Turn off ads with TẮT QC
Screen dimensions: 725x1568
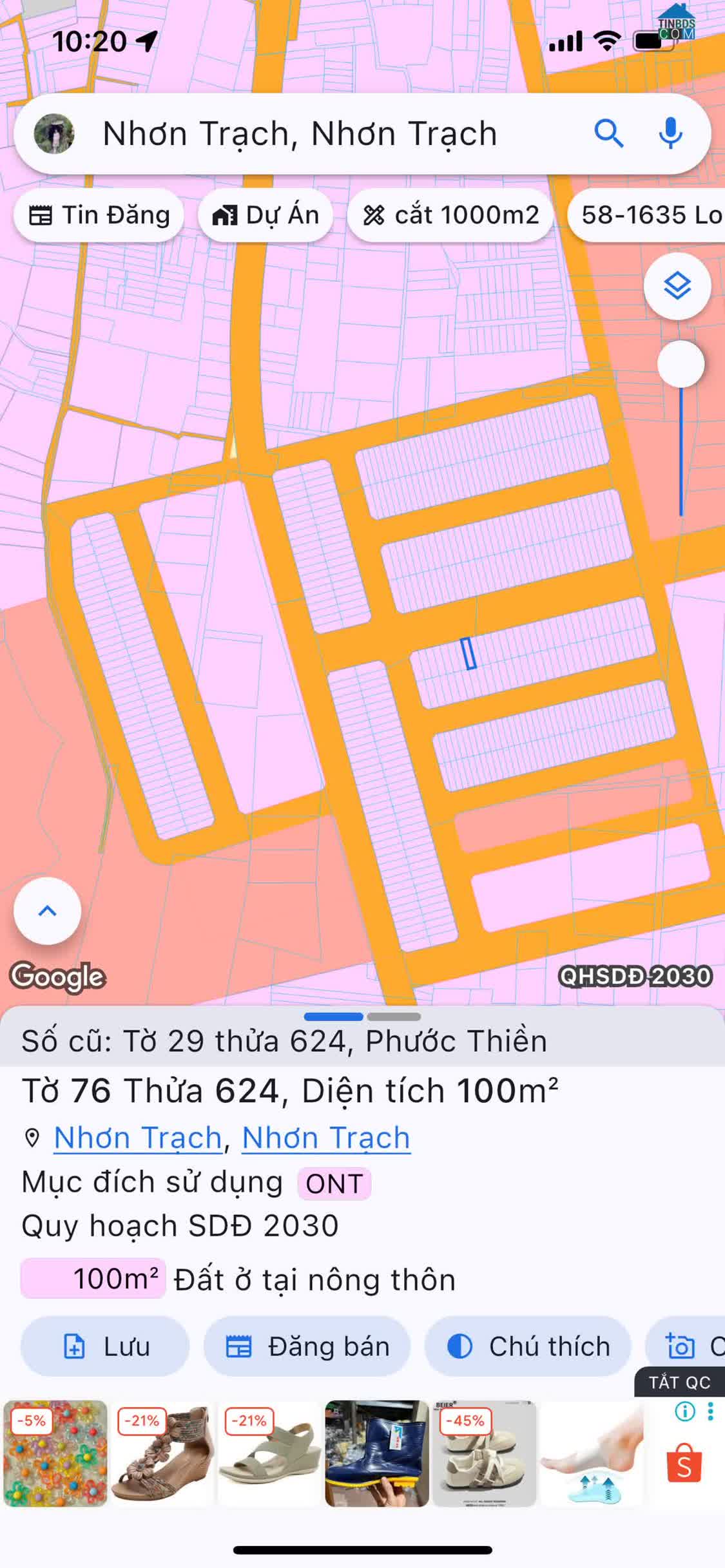tap(679, 1382)
